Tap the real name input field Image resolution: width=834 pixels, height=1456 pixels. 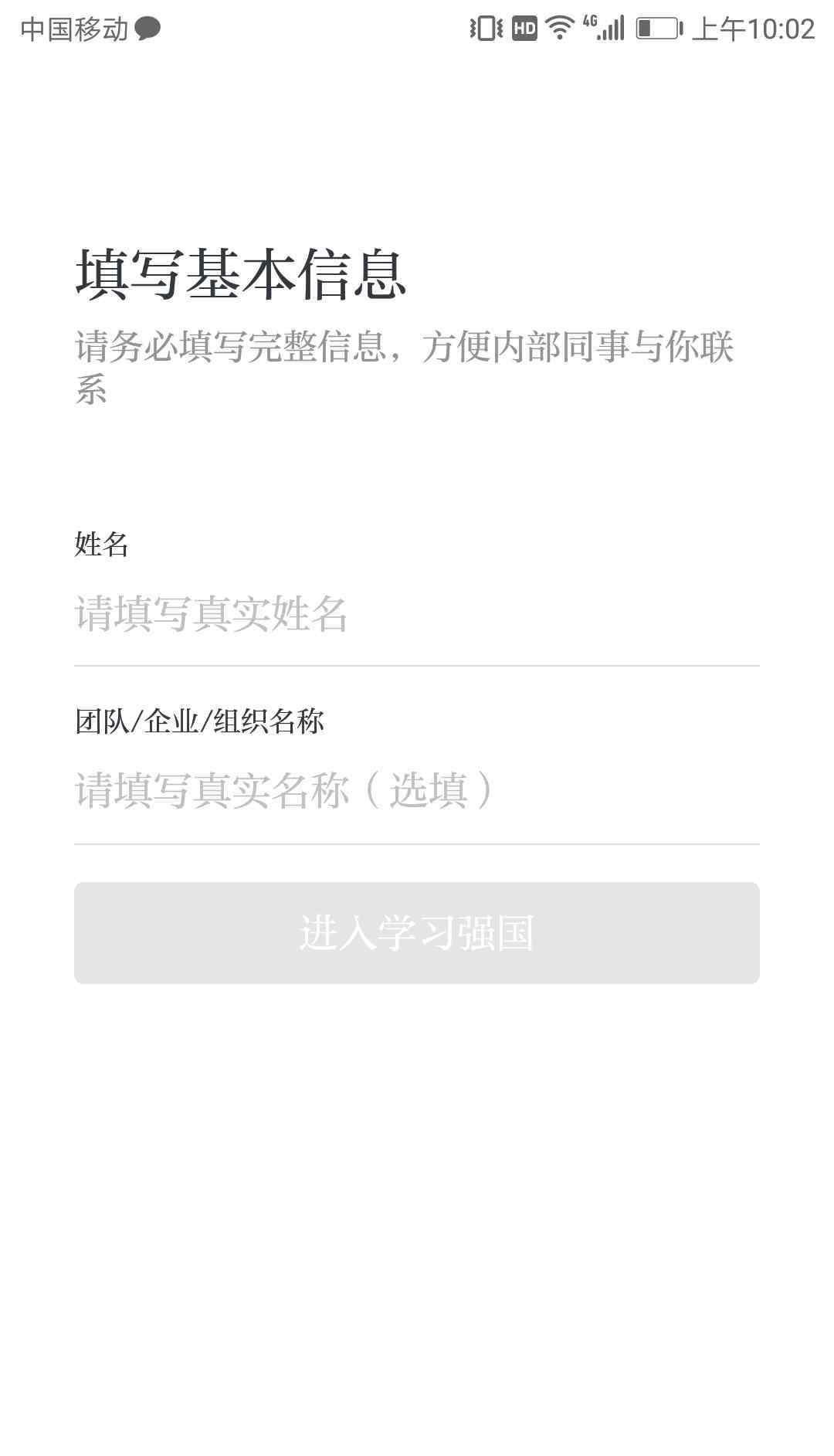[x=417, y=614]
